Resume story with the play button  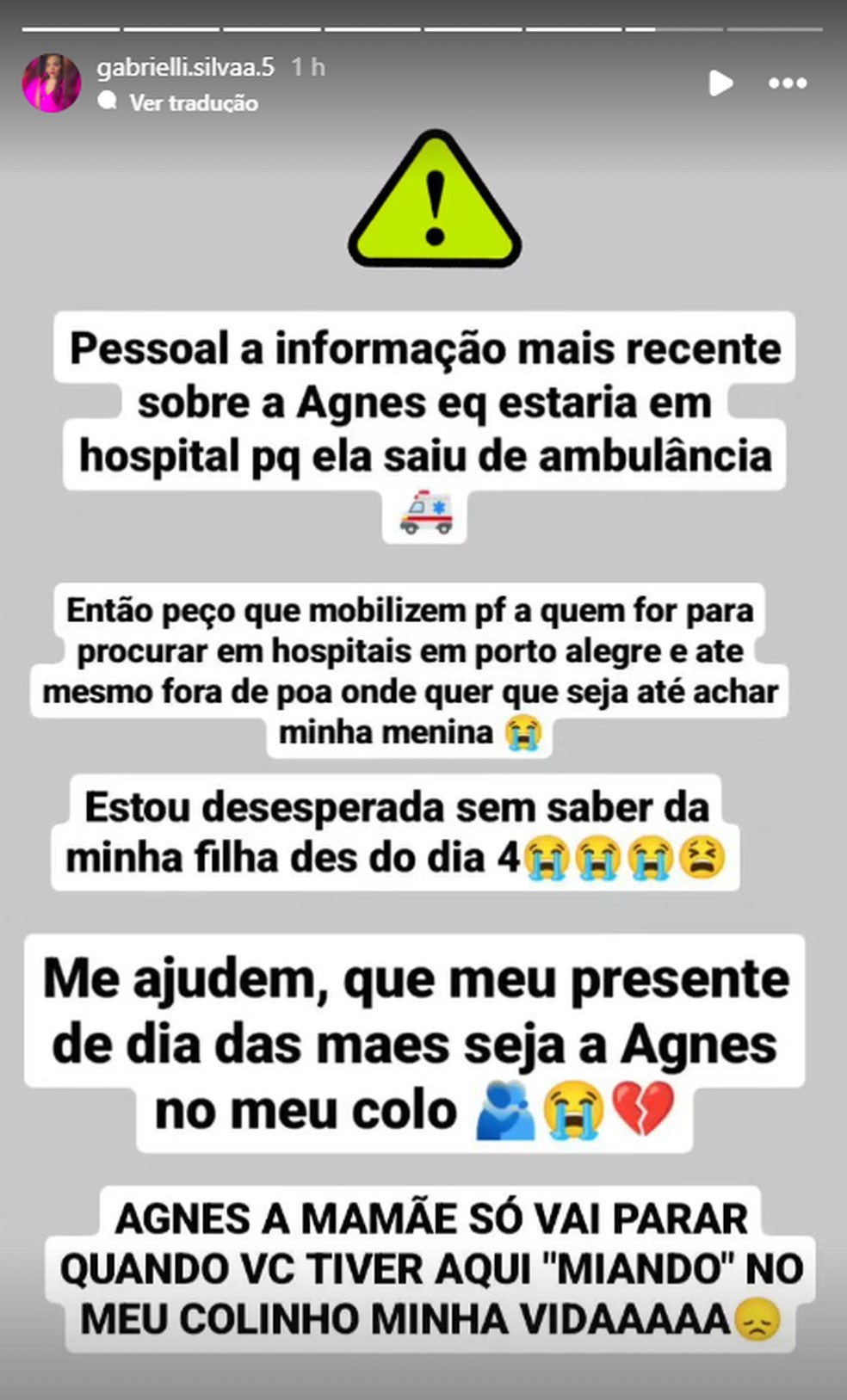coord(720,83)
